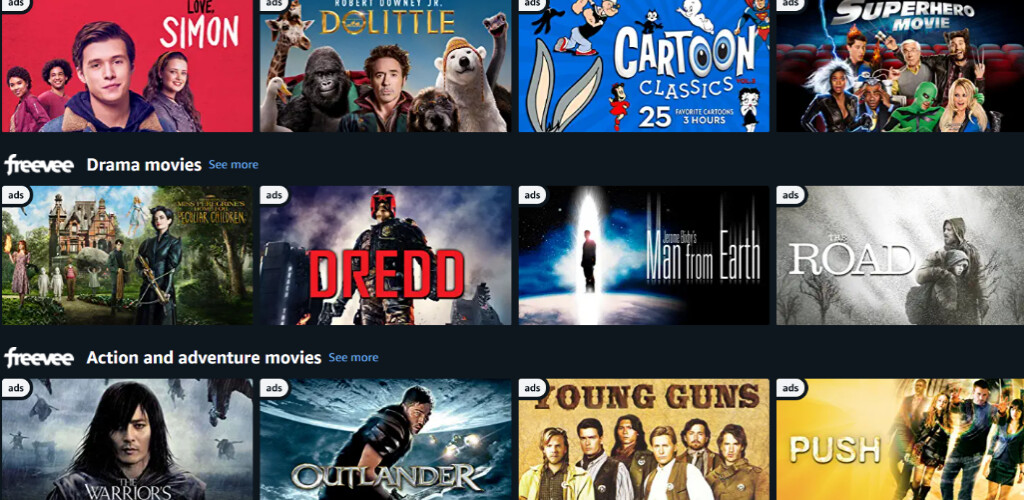Open Young Guns

click(x=644, y=440)
